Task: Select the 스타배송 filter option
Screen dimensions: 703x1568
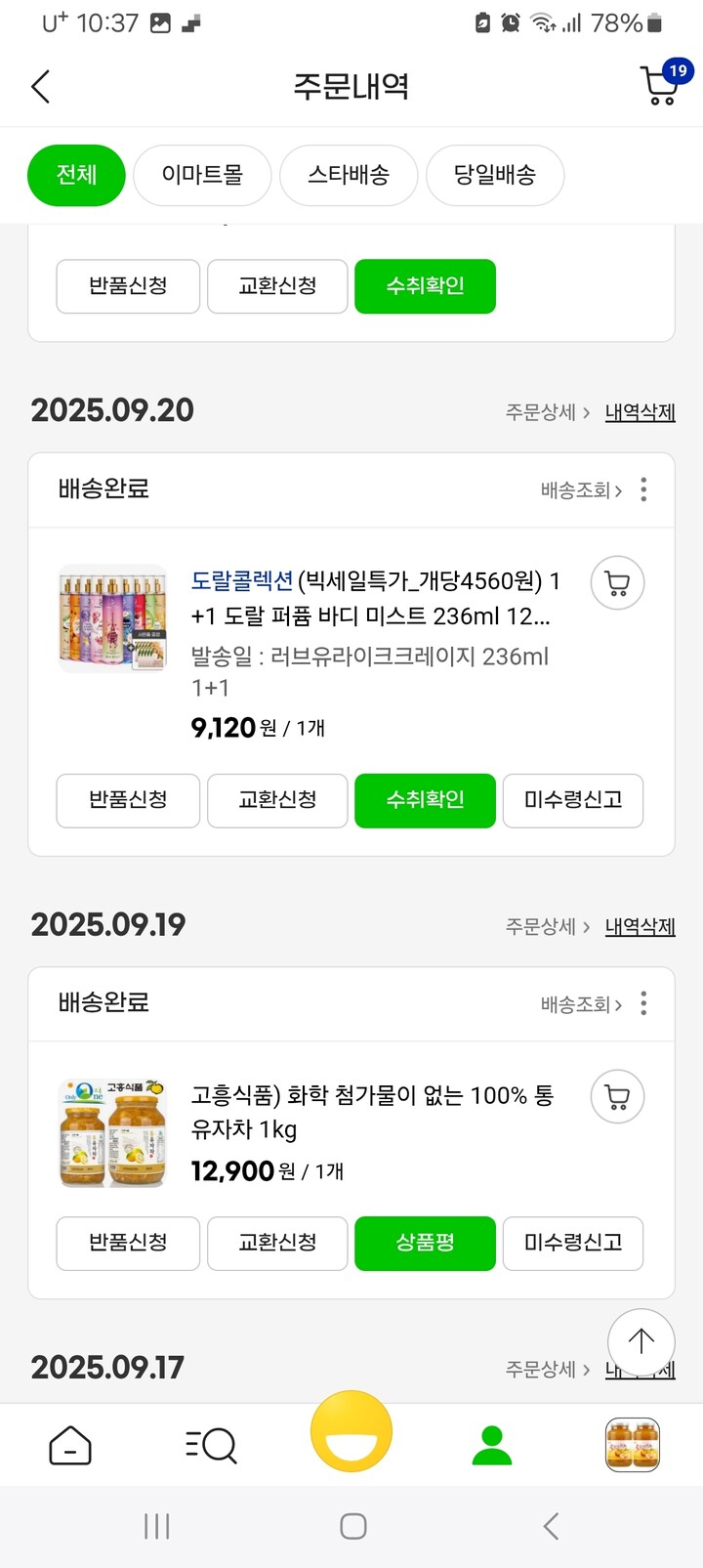Action: (x=349, y=175)
